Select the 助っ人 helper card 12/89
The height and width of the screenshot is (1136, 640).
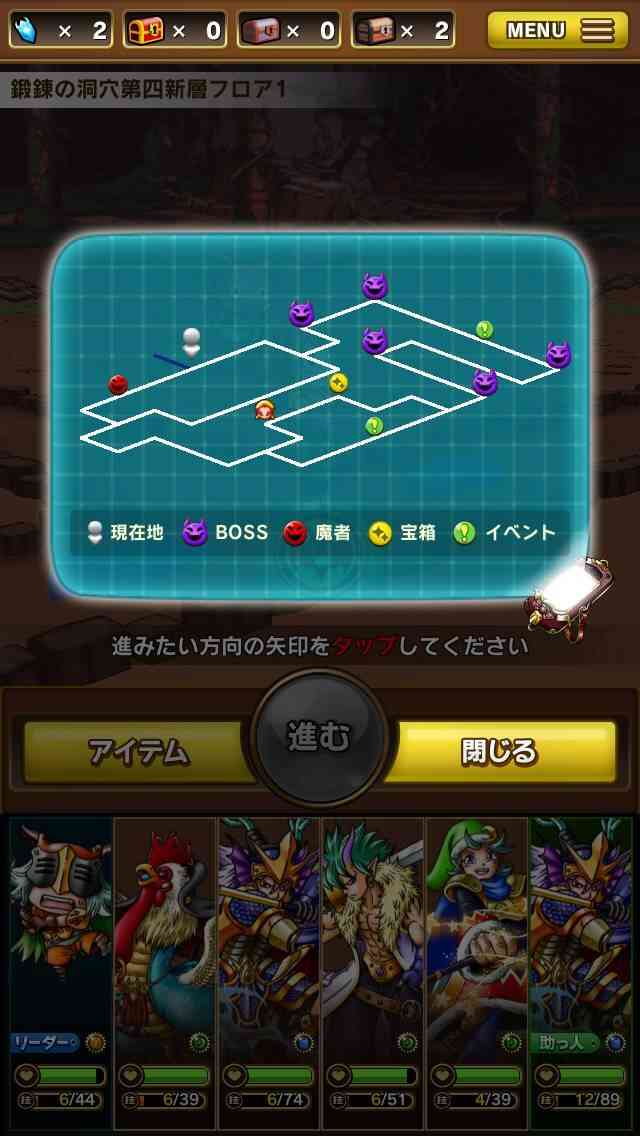[x=581, y=972]
